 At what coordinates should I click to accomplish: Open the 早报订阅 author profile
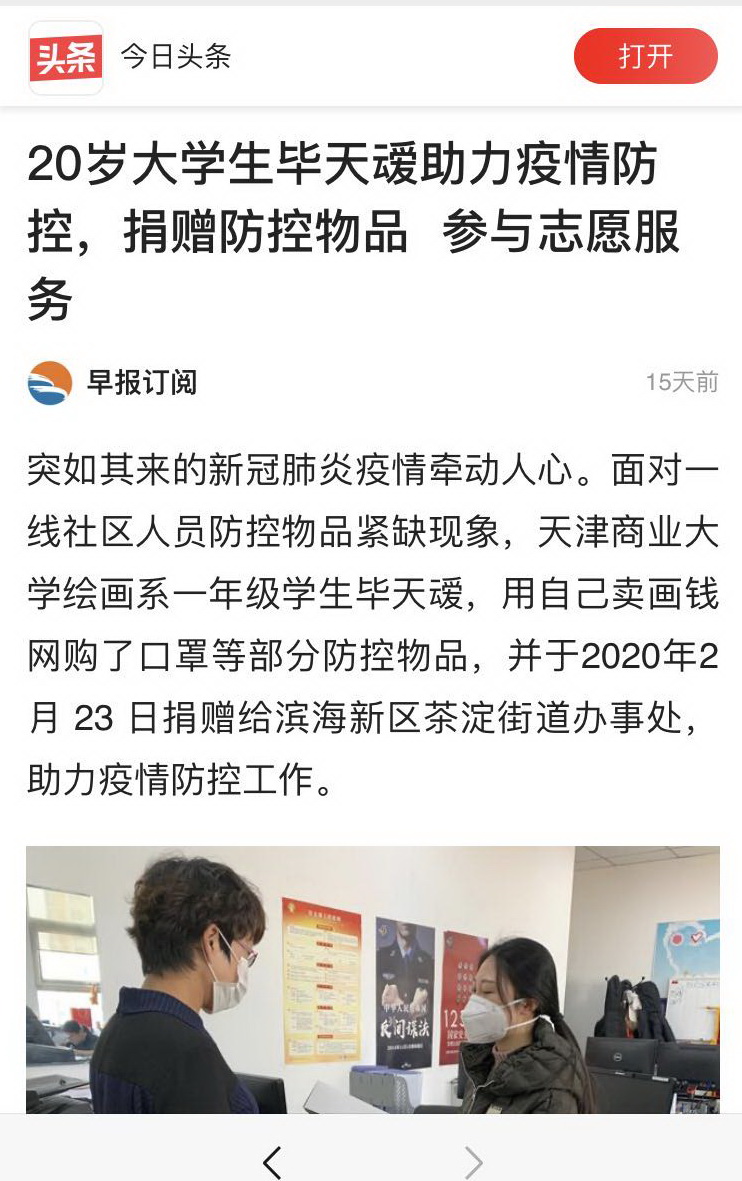[x=141, y=382]
